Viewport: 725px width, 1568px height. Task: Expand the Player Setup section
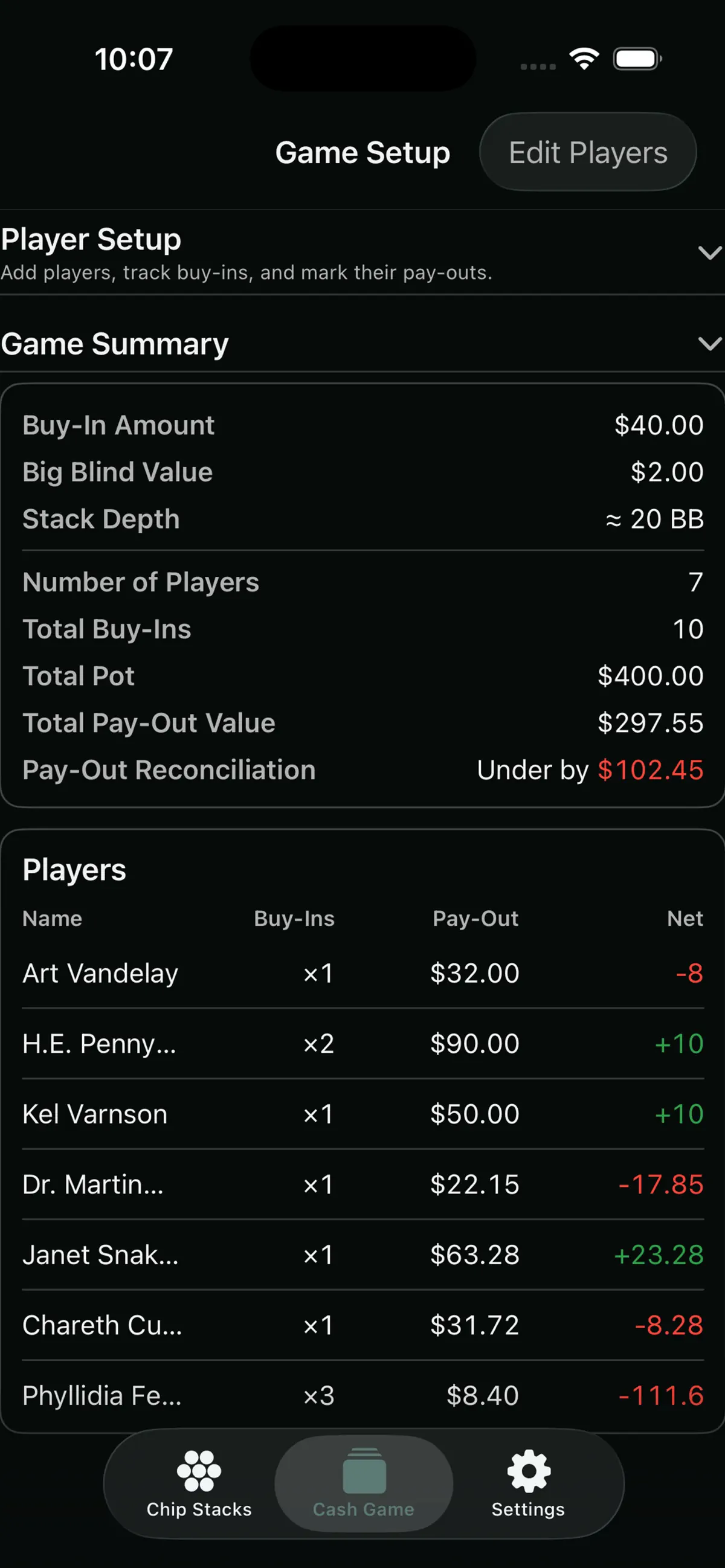(362, 253)
